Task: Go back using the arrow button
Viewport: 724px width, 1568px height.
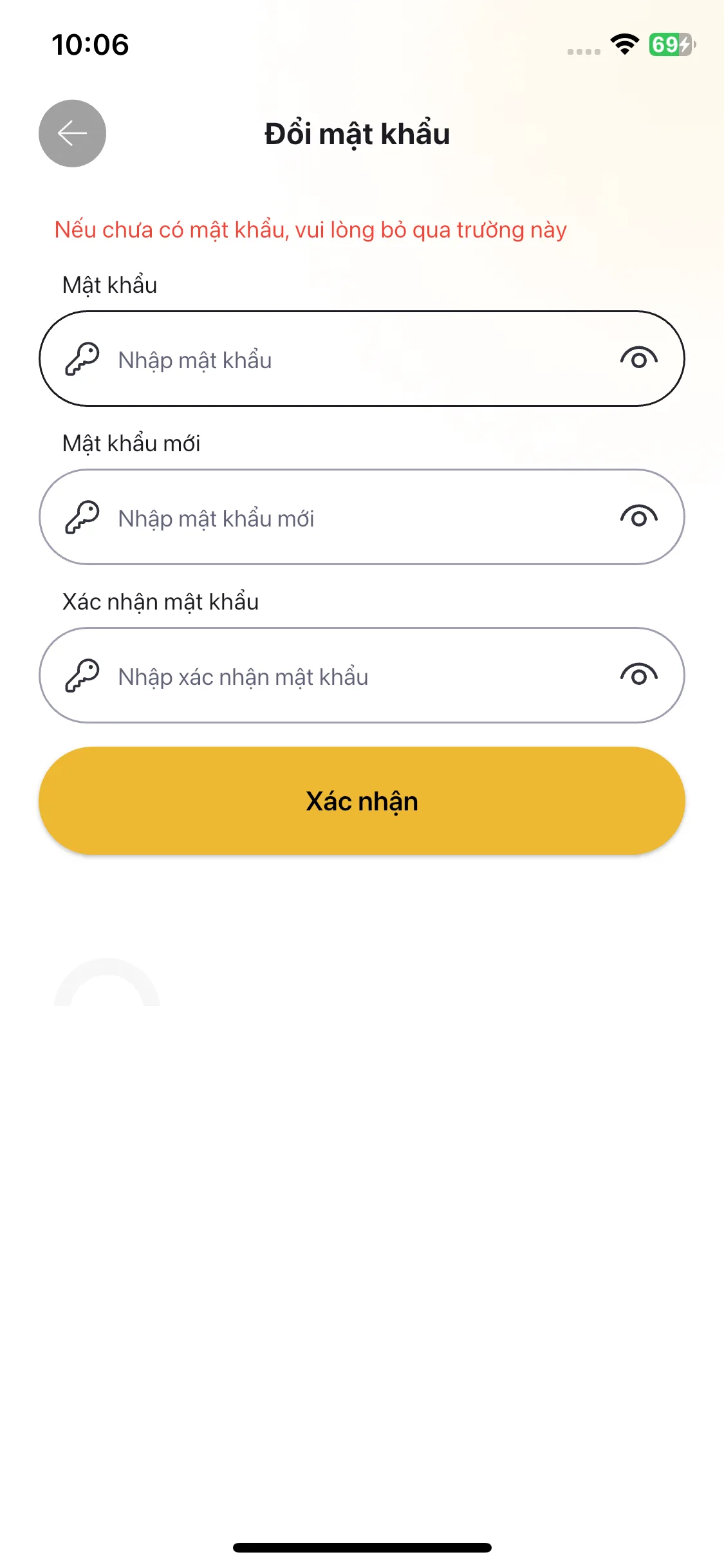Action: pyautogui.click(x=72, y=133)
